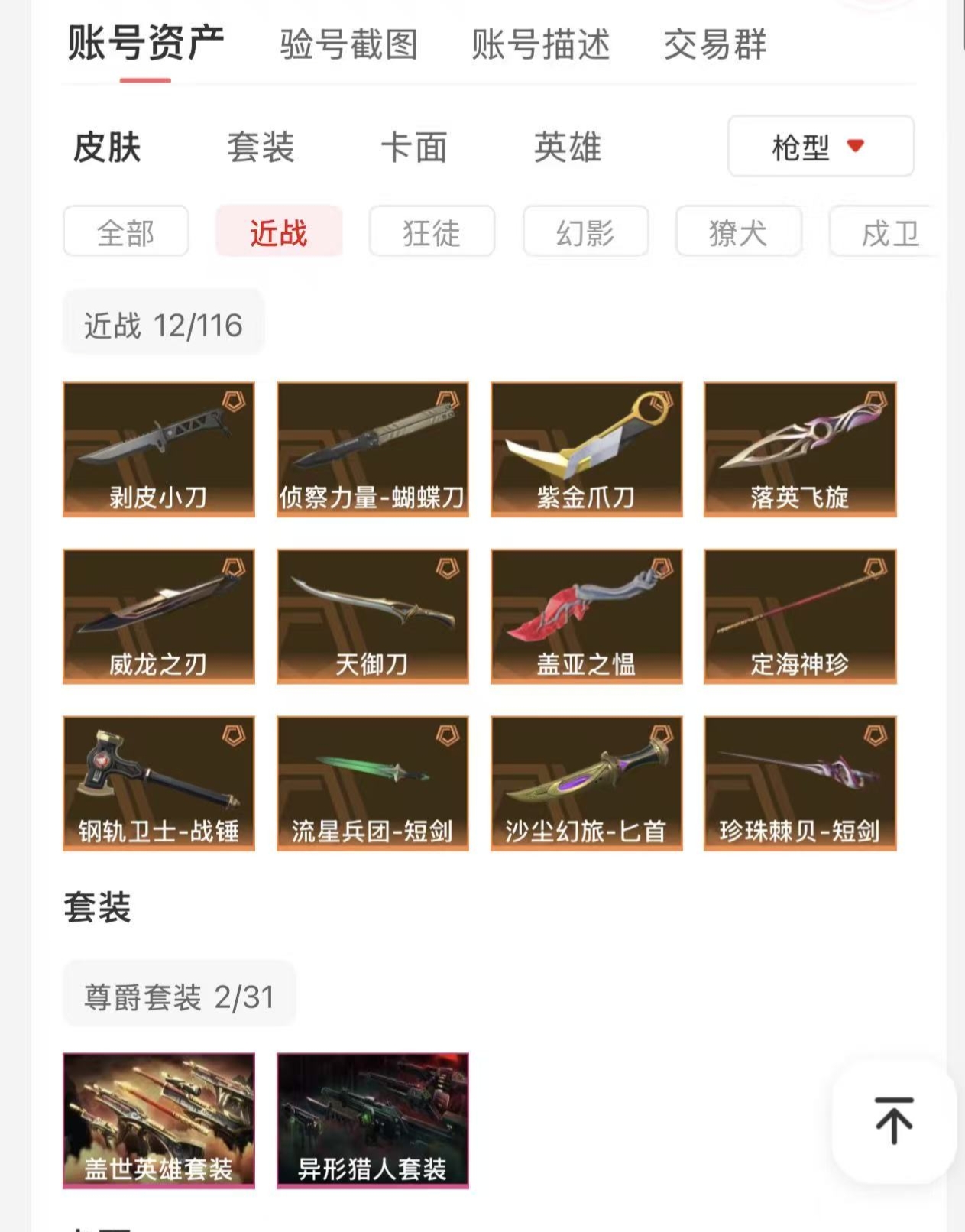
Task: Open the 盖亚之愠 skin tile
Action: 586,616
